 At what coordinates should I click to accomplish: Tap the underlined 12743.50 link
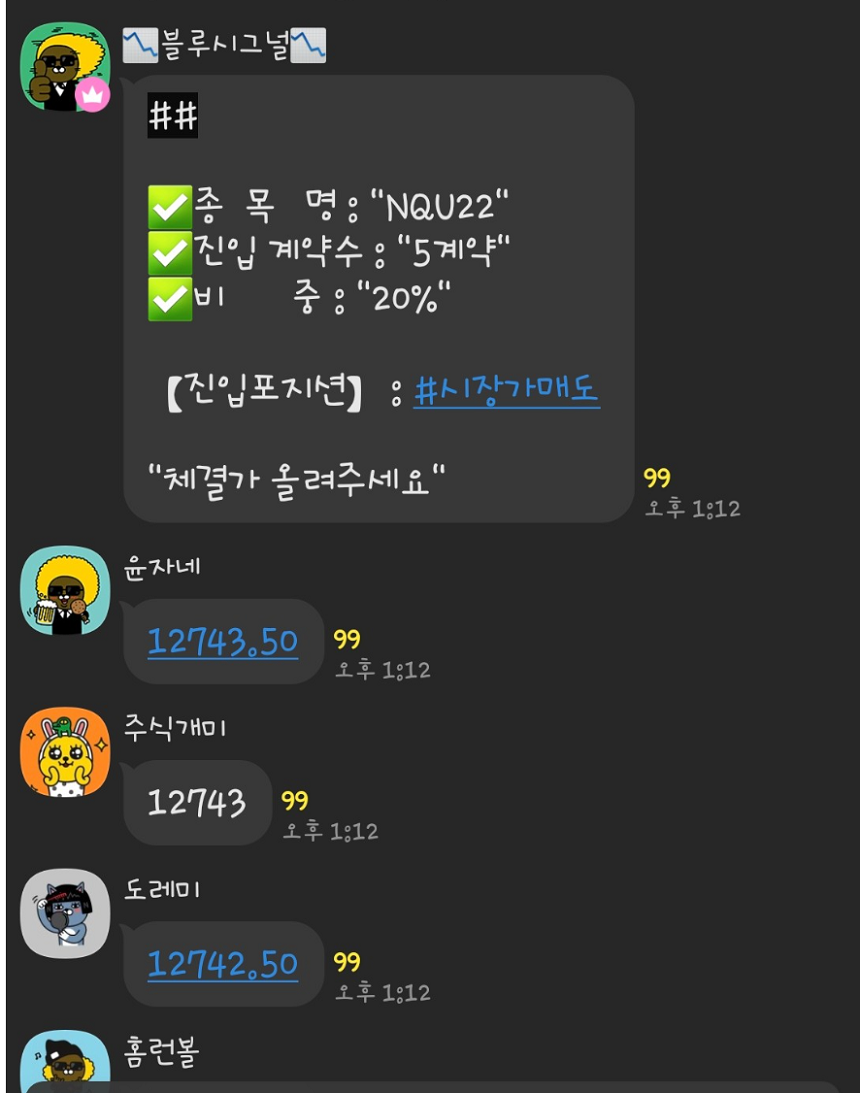tap(223, 641)
